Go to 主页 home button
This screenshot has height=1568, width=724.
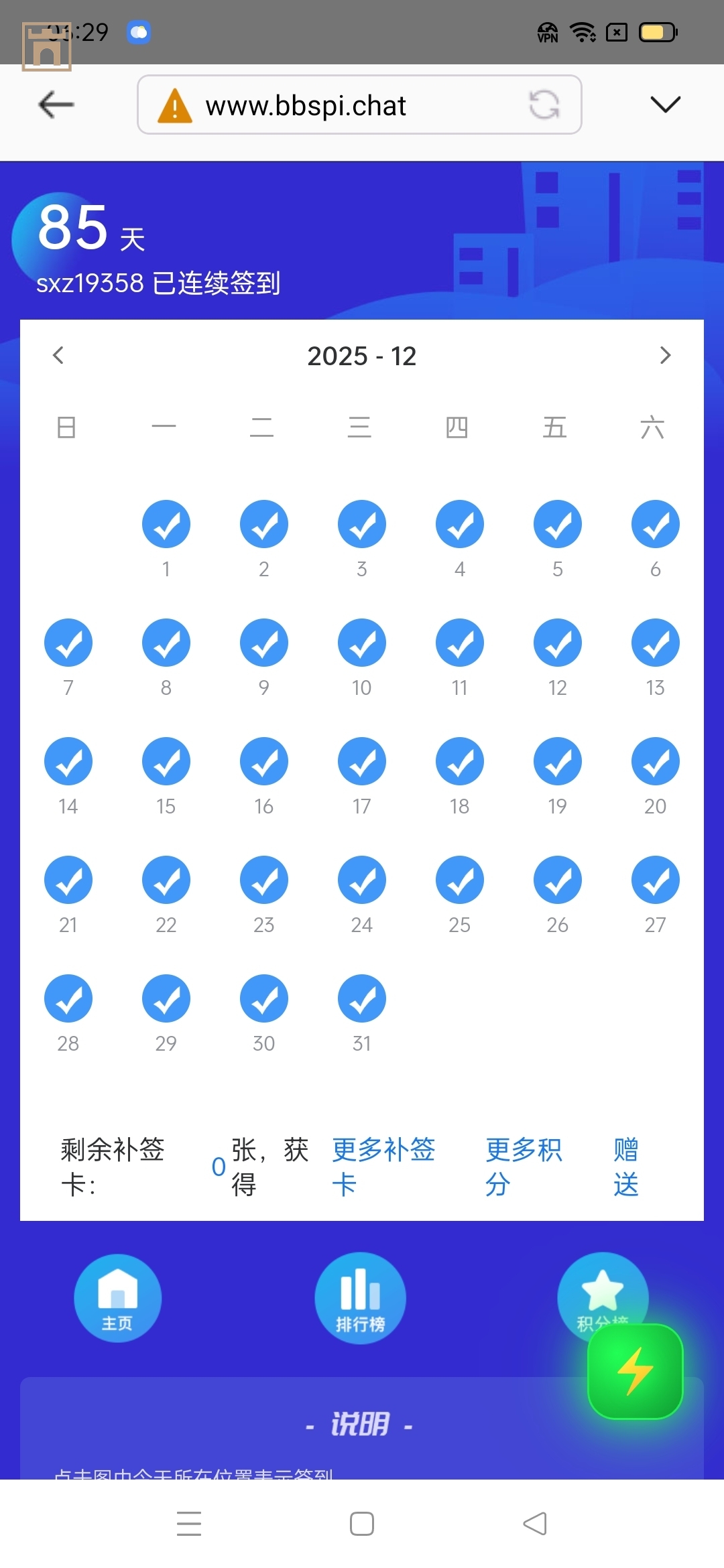(x=117, y=1298)
